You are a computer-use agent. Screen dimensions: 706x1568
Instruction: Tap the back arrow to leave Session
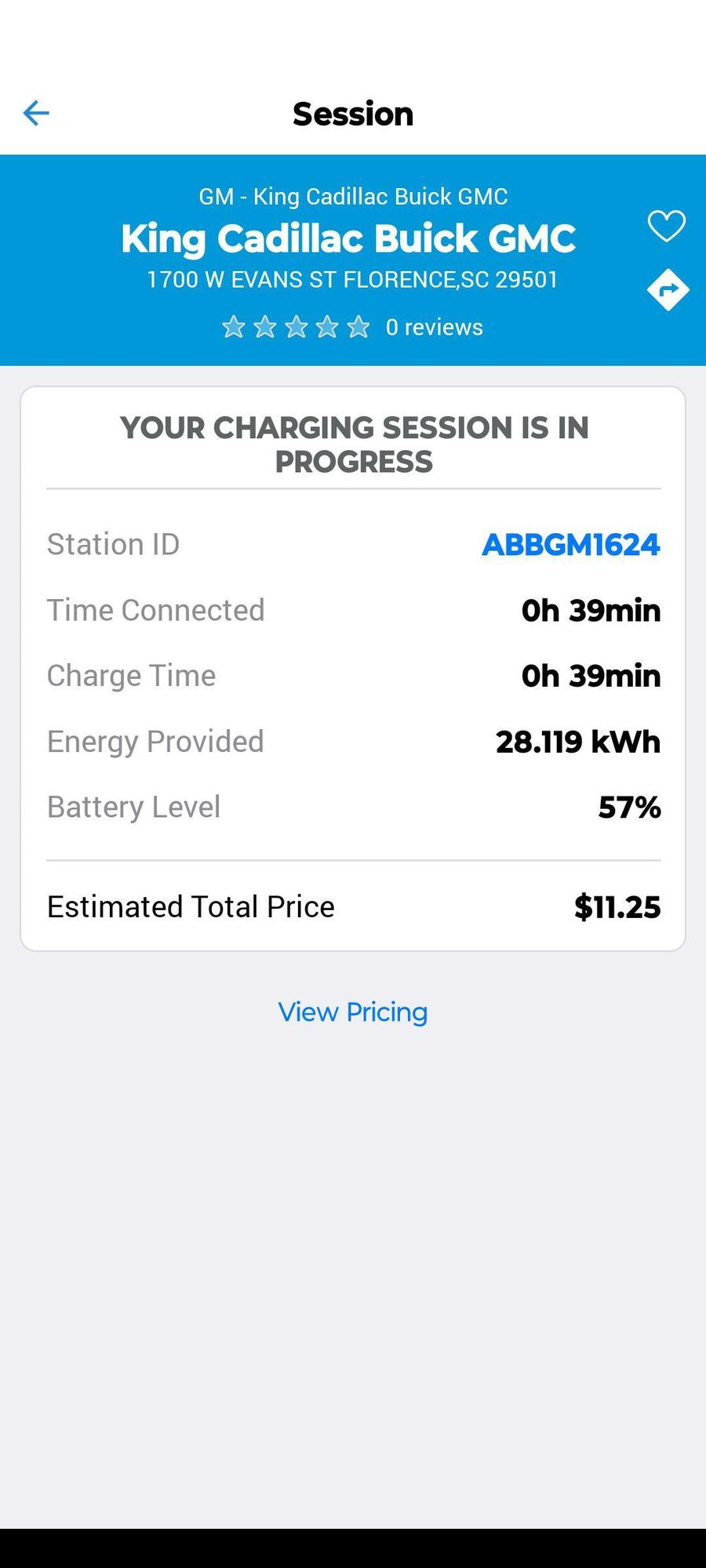point(35,113)
